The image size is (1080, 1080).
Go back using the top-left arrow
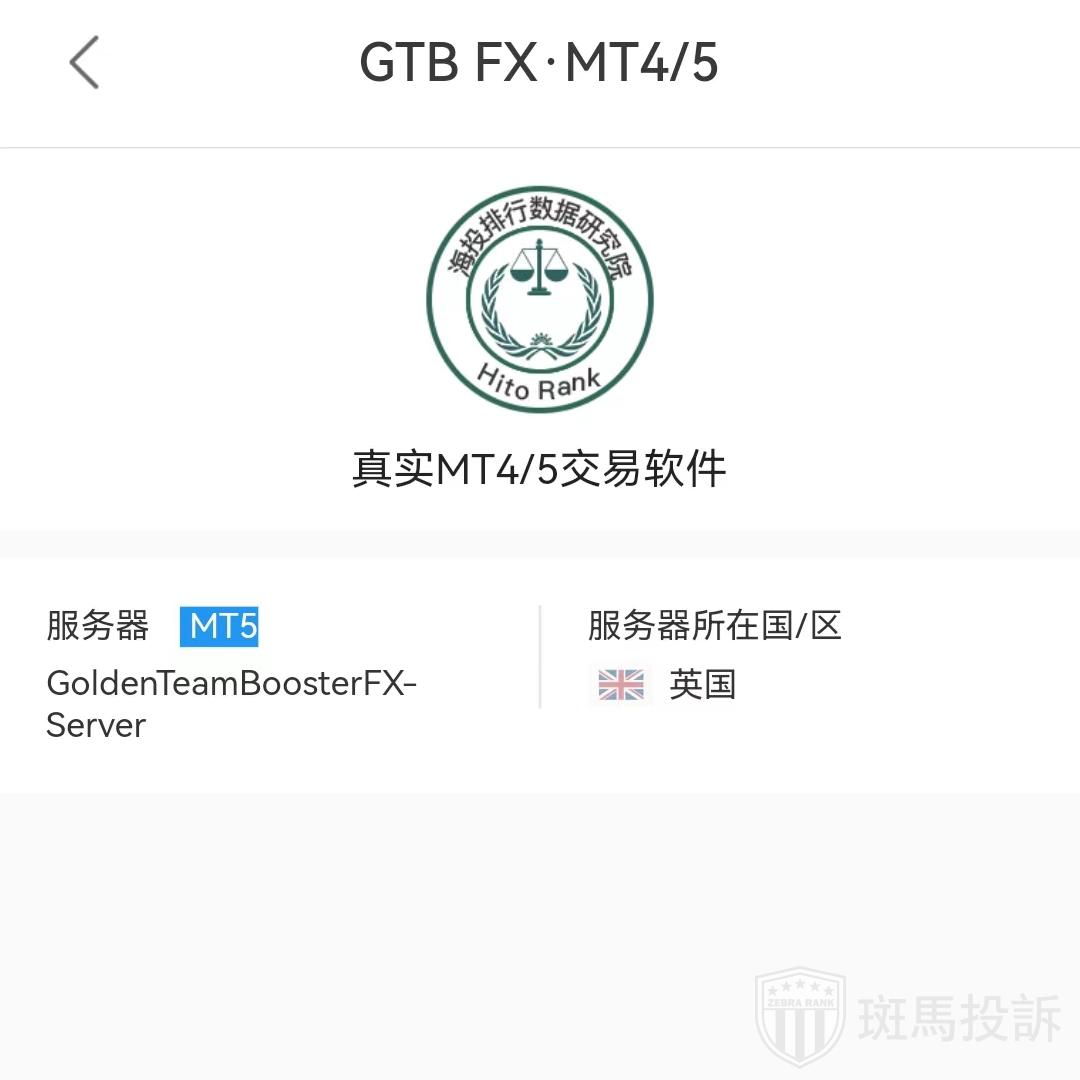[x=84, y=62]
